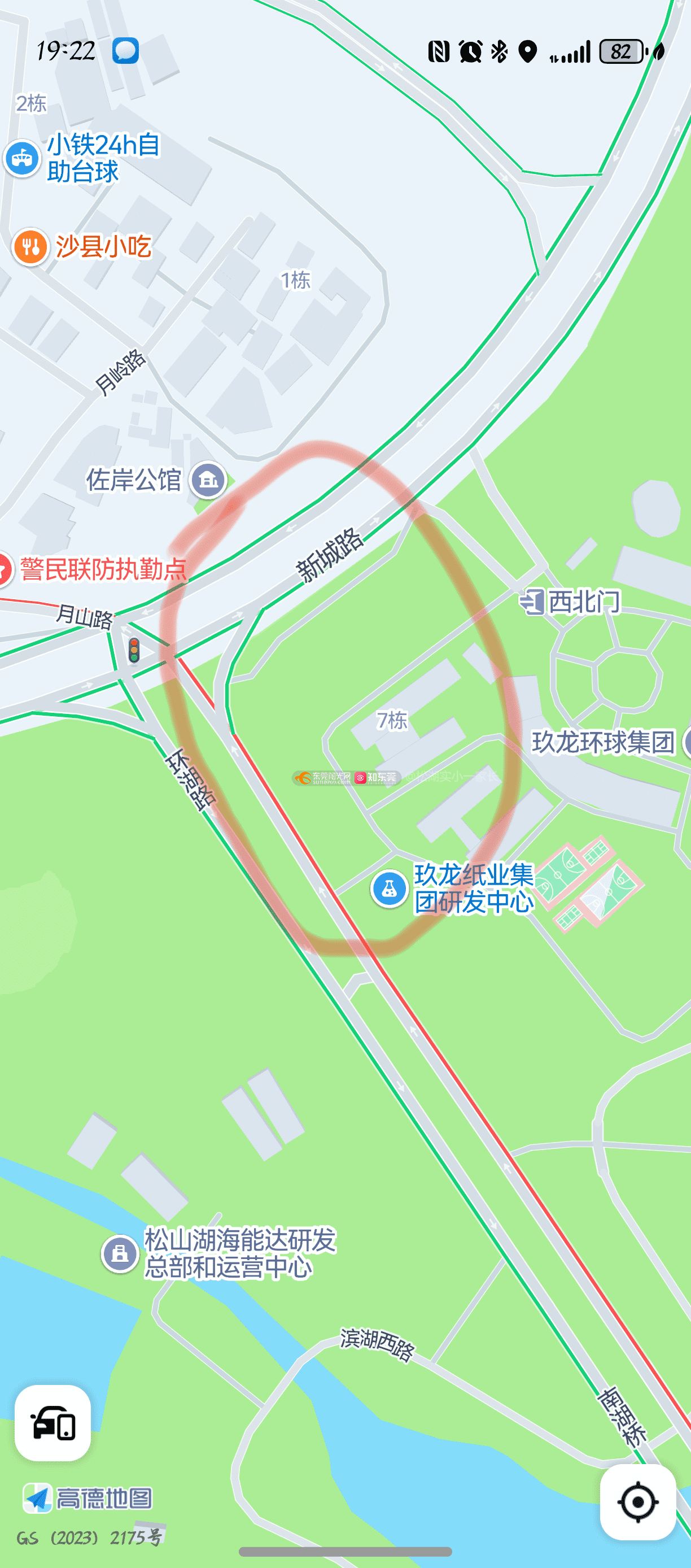Open the 沙县小吃 restaurant marker
The height and width of the screenshot is (1568, 691).
30,246
